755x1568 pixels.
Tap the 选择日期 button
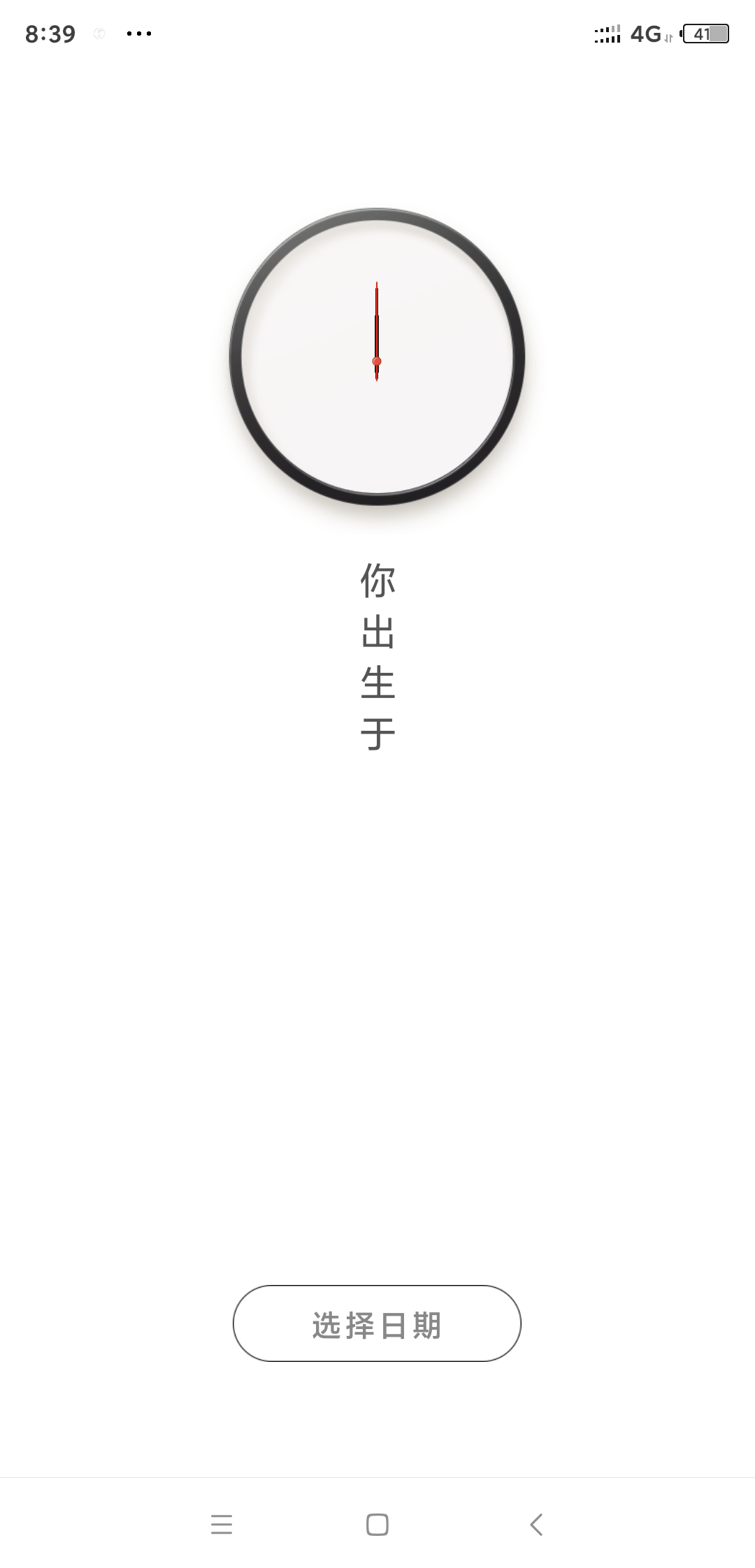[x=377, y=1323]
